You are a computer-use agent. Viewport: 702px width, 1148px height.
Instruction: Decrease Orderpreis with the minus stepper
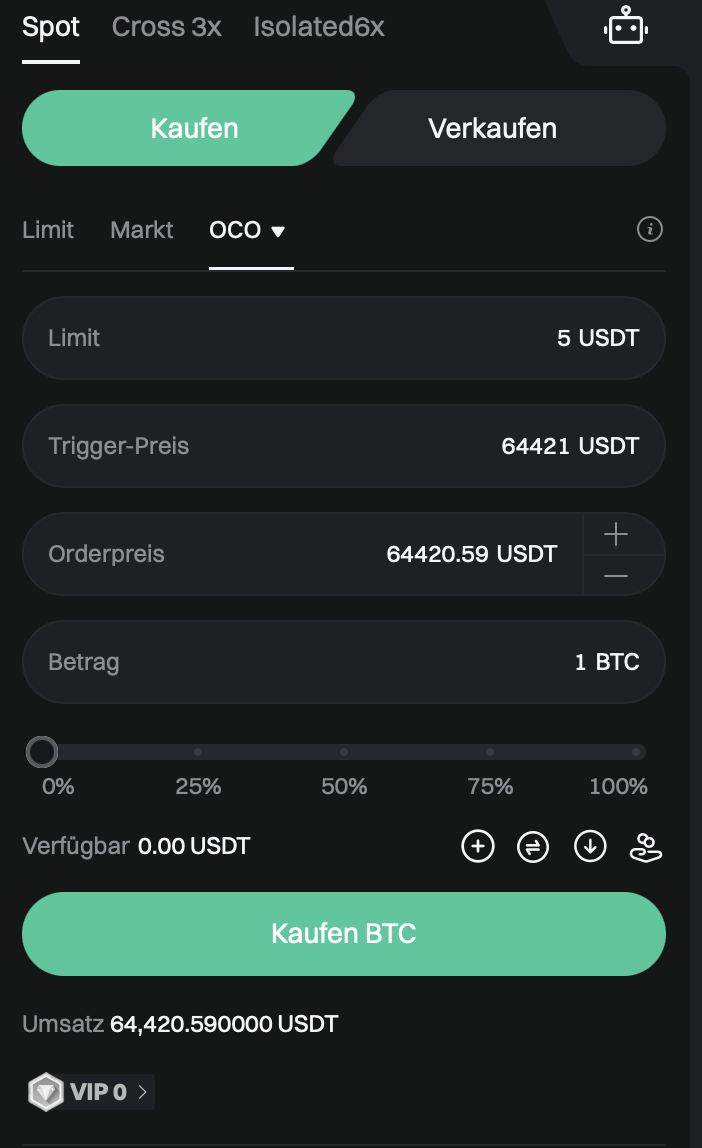tap(616, 575)
